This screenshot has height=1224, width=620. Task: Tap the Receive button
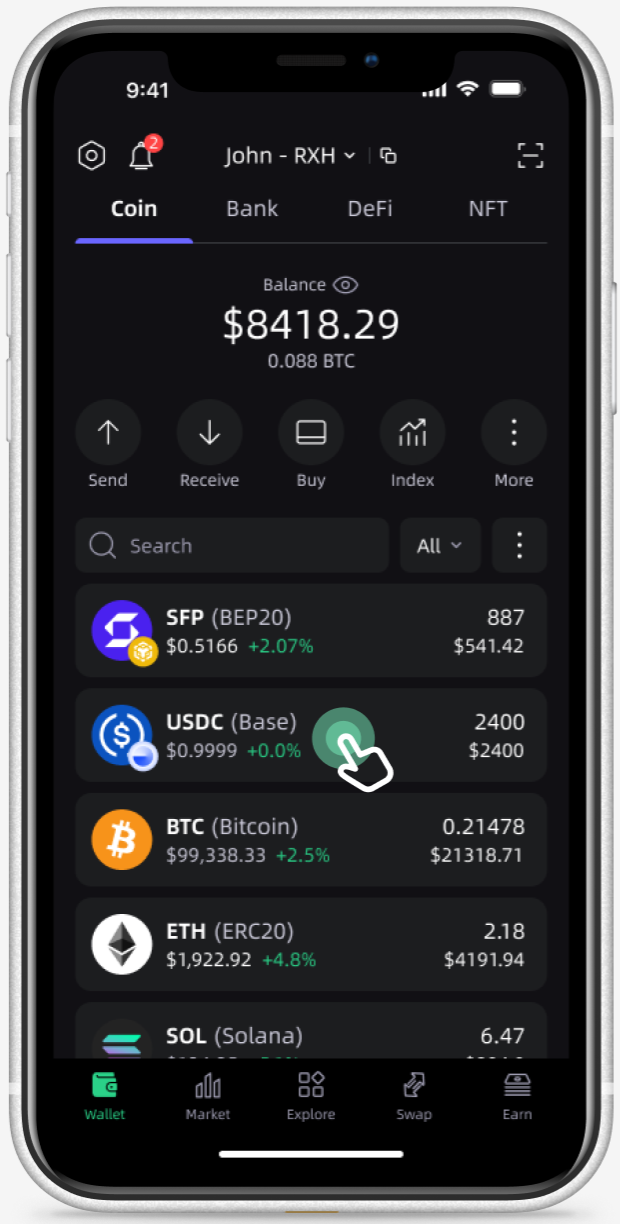pyautogui.click(x=209, y=433)
